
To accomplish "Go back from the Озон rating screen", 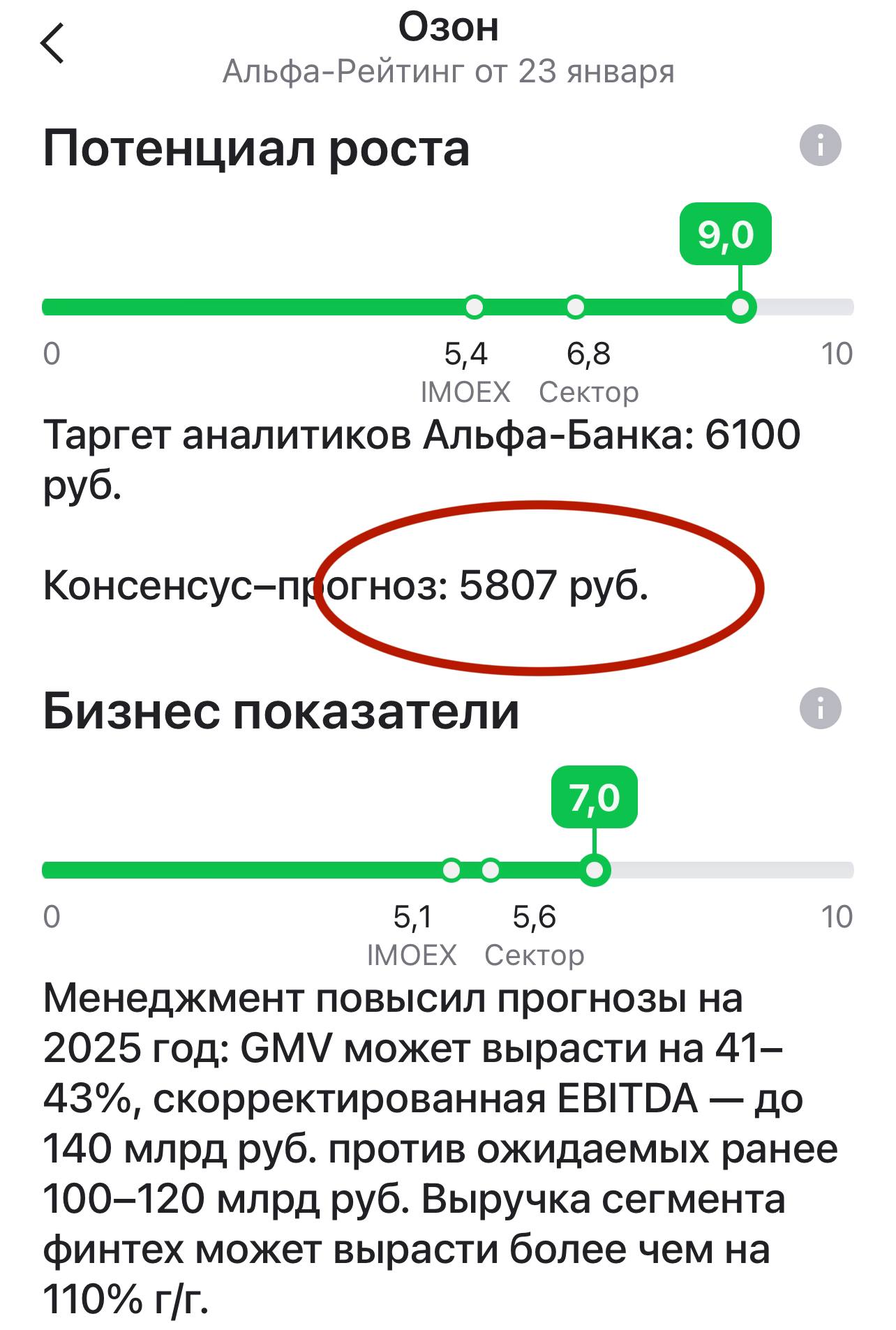I will 53,43.
